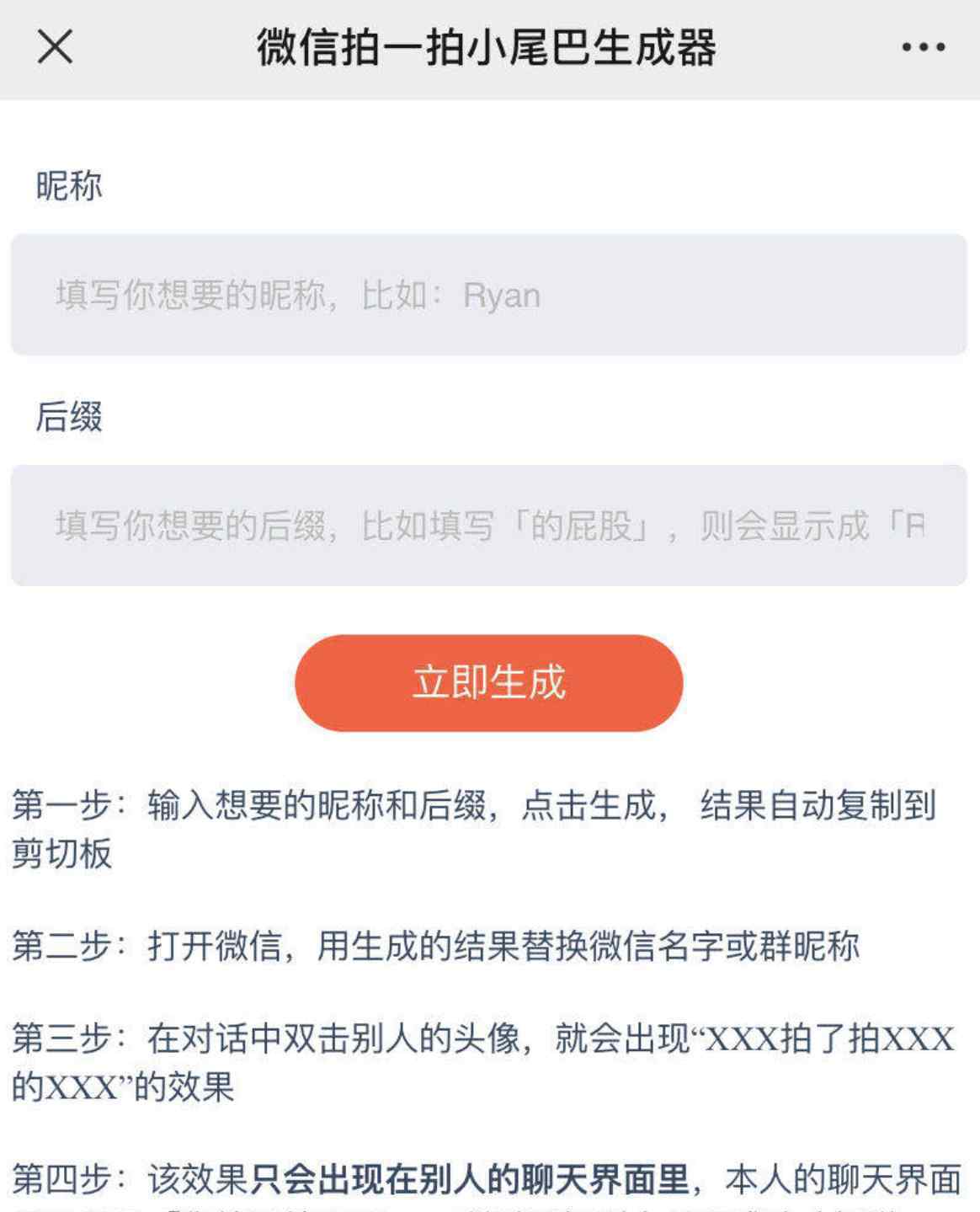This screenshot has width=980, height=1212.
Task: Open the three-dot overflow menu
Action: pos(923,47)
